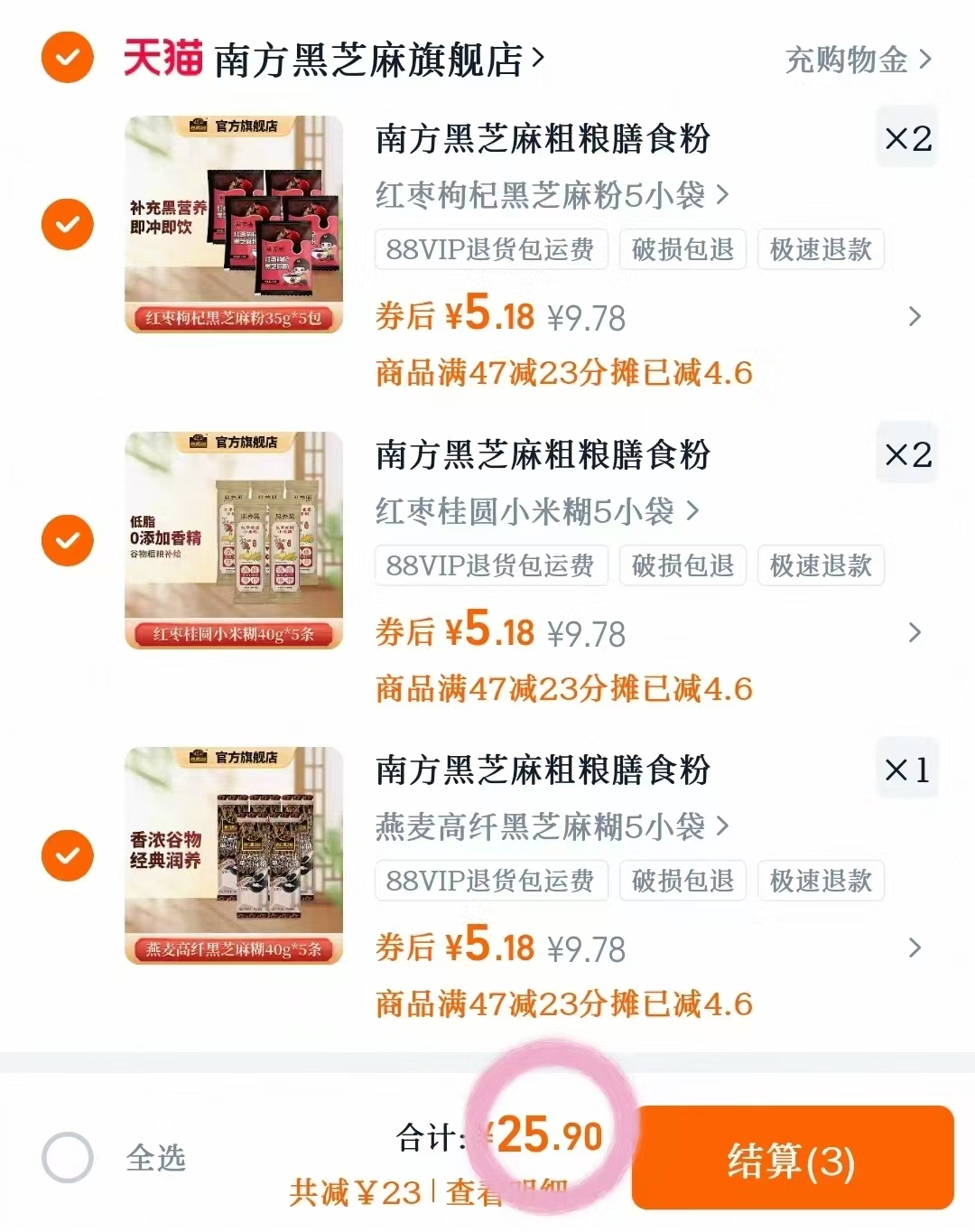Uncheck the 红枣枸杞黑芝麻粉 item selection
This screenshot has height=1232, width=975.
pyautogui.click(x=67, y=223)
